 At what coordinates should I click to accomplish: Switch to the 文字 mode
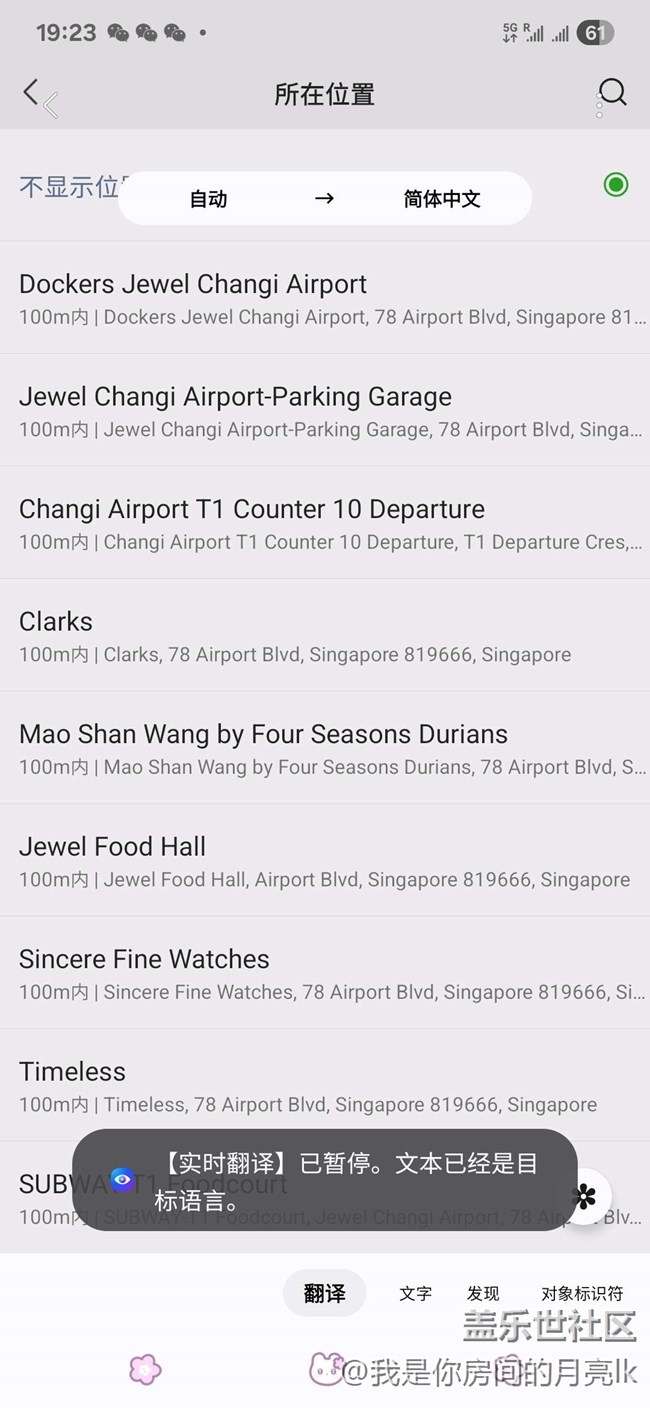point(415,1293)
